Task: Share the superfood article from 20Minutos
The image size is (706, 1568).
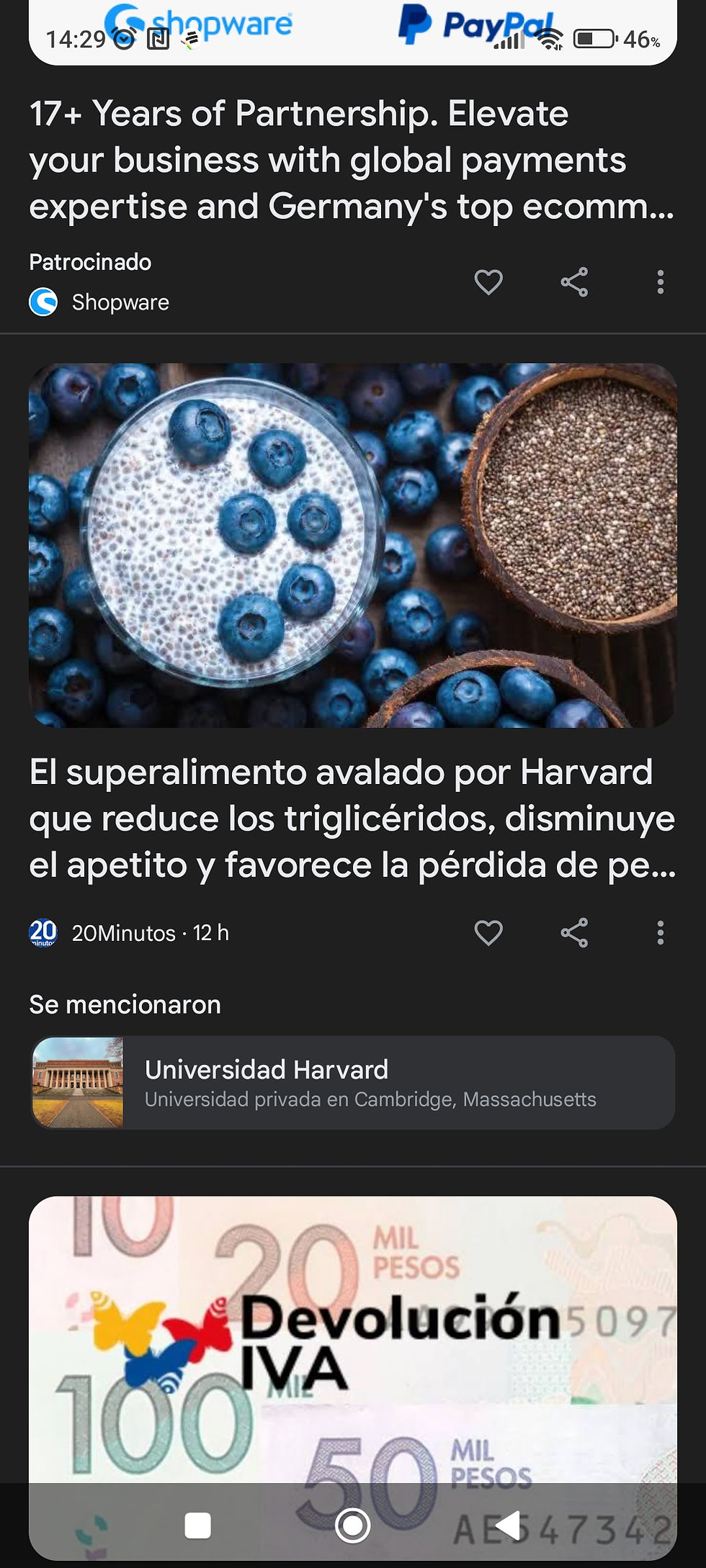Action: (573, 932)
